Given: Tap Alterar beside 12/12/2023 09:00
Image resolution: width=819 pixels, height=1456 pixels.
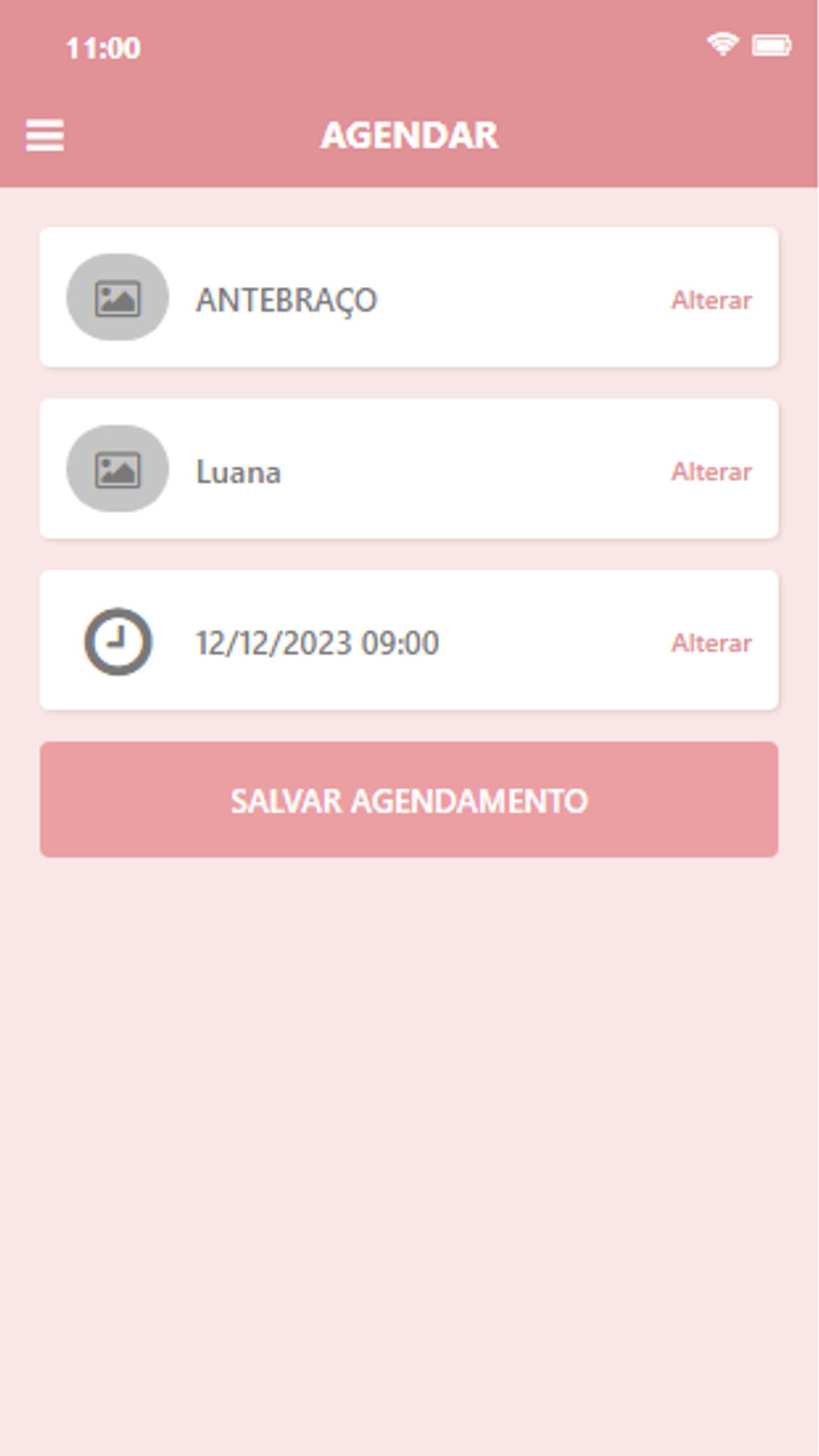Looking at the screenshot, I should [x=712, y=643].
